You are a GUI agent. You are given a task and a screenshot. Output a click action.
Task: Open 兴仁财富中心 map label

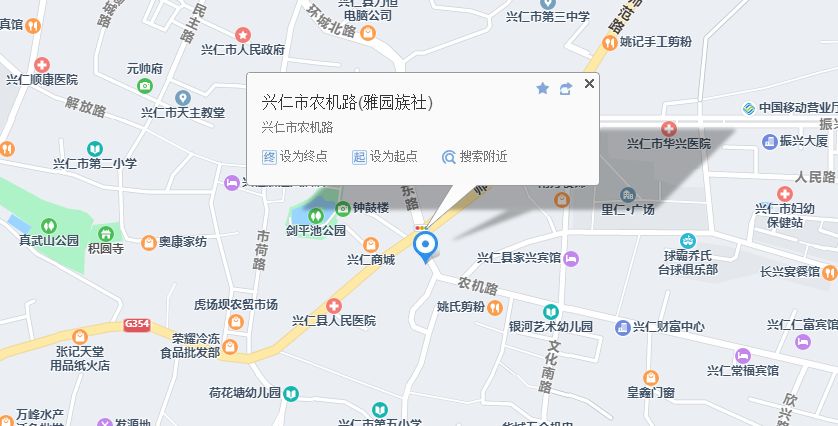[623, 326]
